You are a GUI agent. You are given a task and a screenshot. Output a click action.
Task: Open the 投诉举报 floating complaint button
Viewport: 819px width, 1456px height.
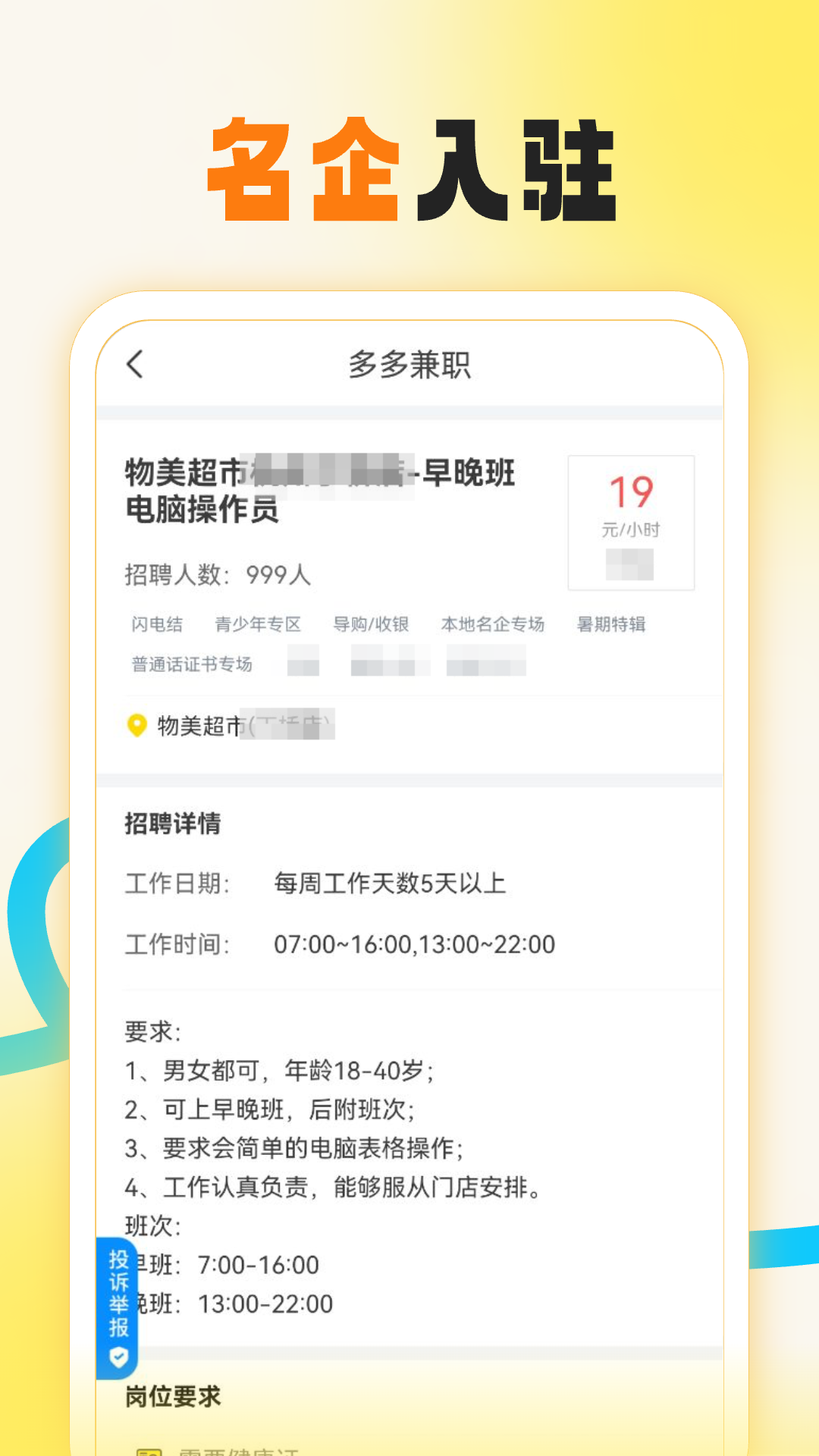coord(118,1297)
